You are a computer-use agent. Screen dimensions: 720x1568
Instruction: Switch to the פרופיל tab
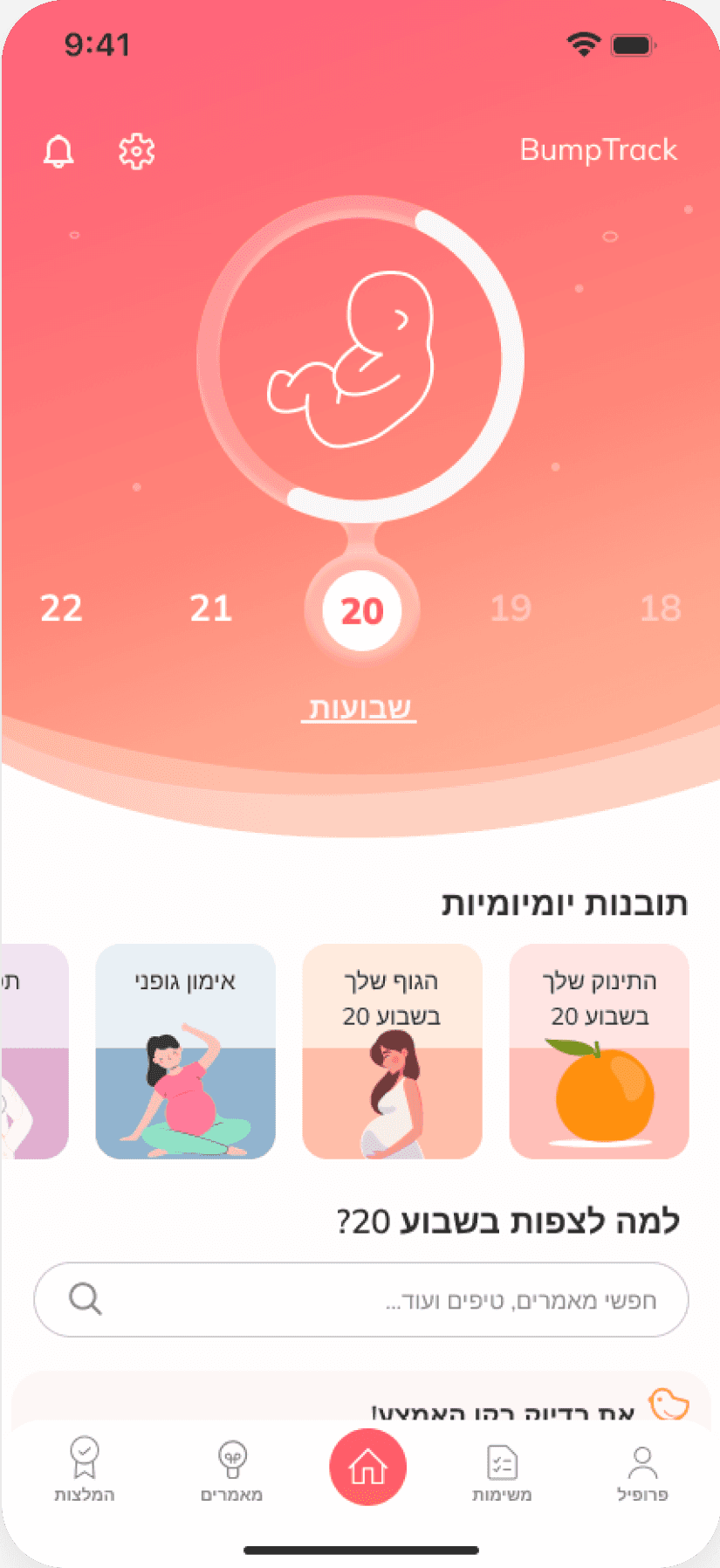642,1474
